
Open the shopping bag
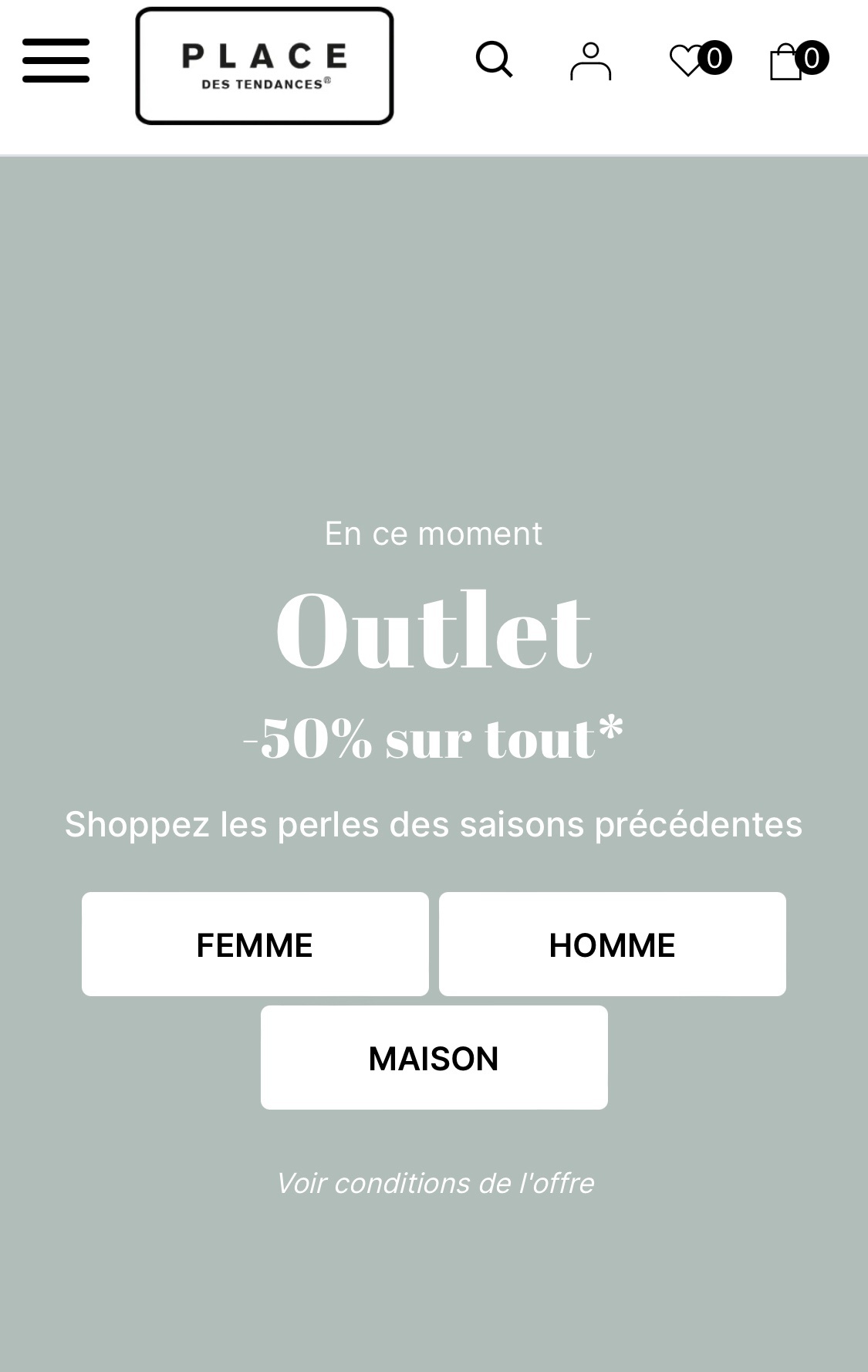[786, 62]
